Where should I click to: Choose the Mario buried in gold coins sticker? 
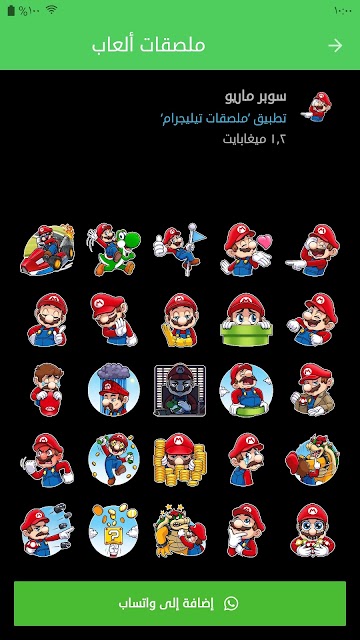coord(180,460)
